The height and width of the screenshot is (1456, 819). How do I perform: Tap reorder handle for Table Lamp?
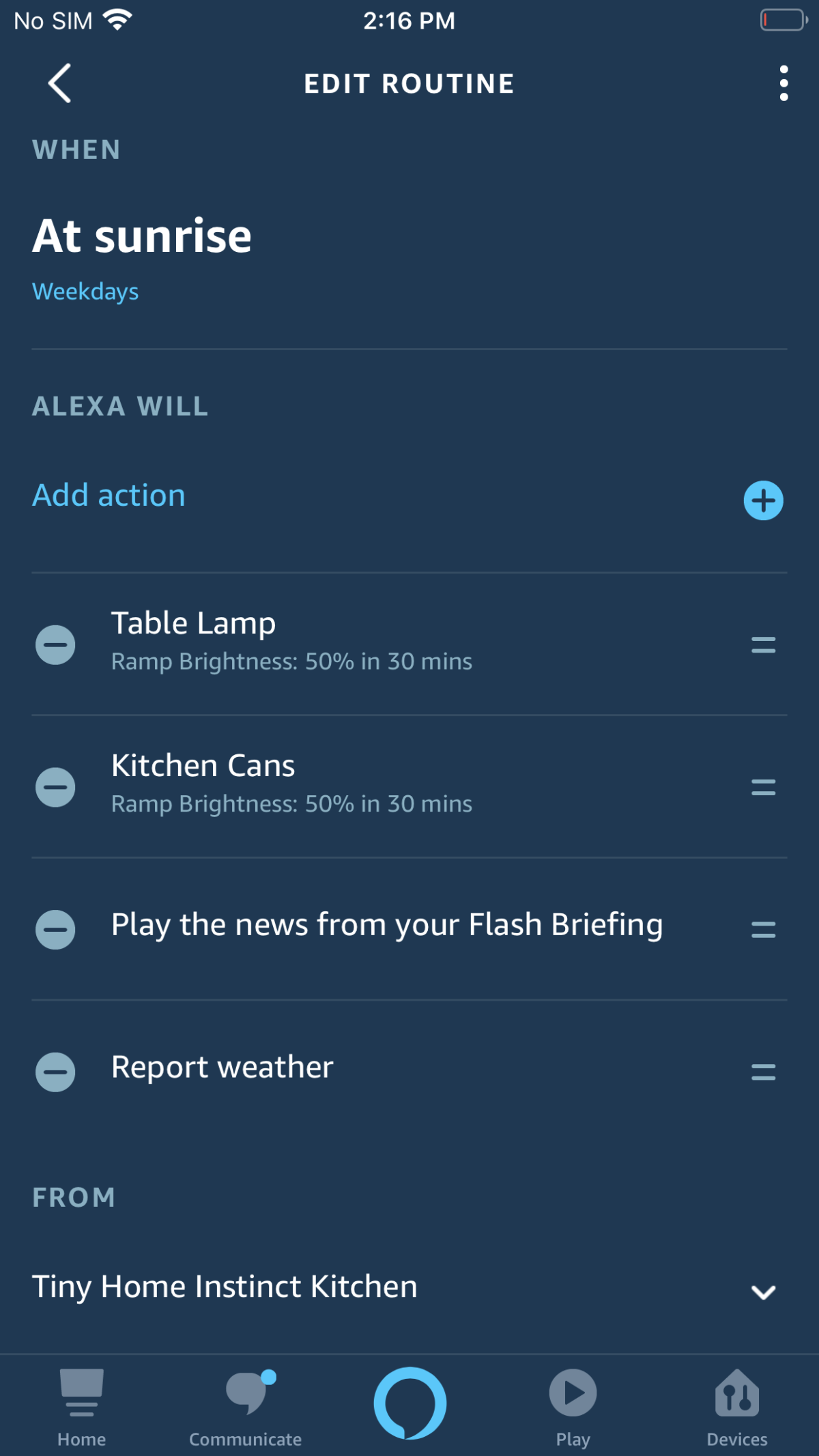pyautogui.click(x=763, y=644)
